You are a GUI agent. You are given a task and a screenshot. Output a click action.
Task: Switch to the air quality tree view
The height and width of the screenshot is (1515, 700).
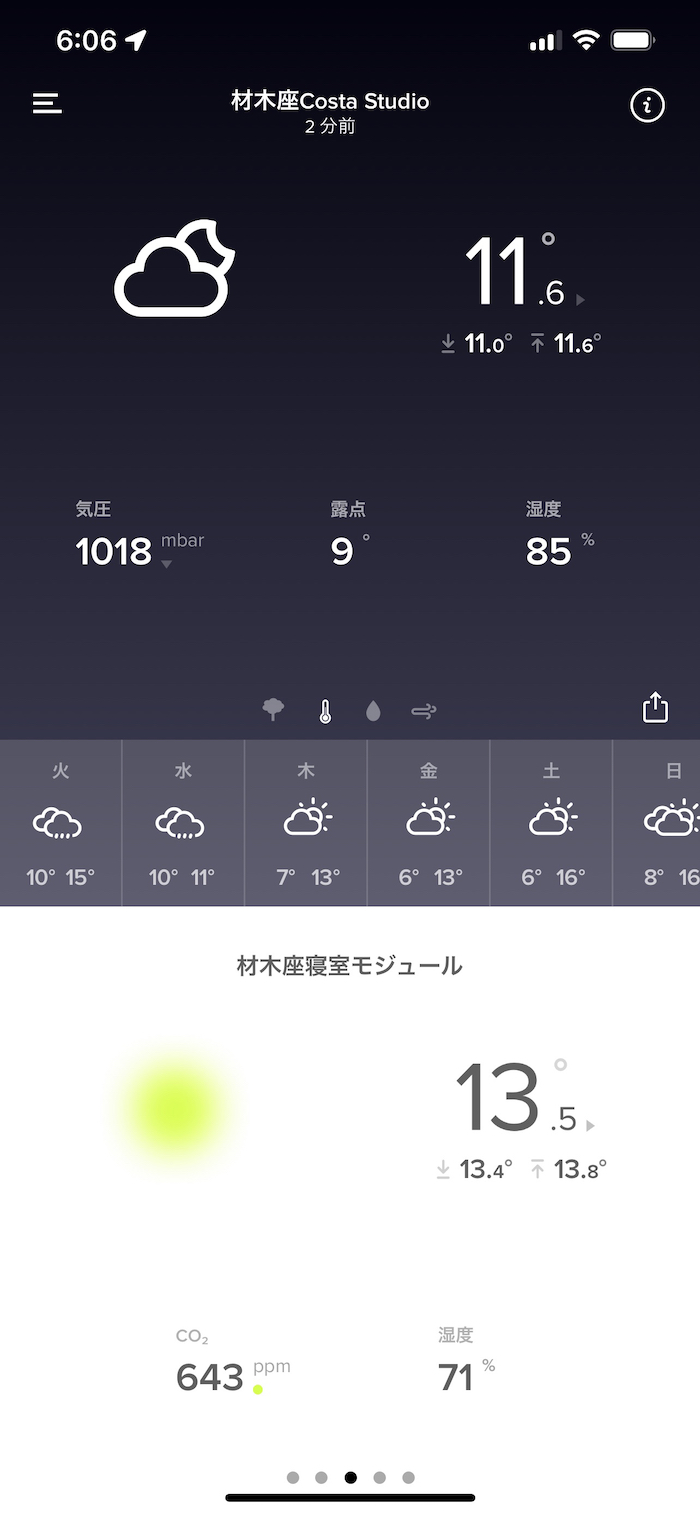tap(273, 710)
